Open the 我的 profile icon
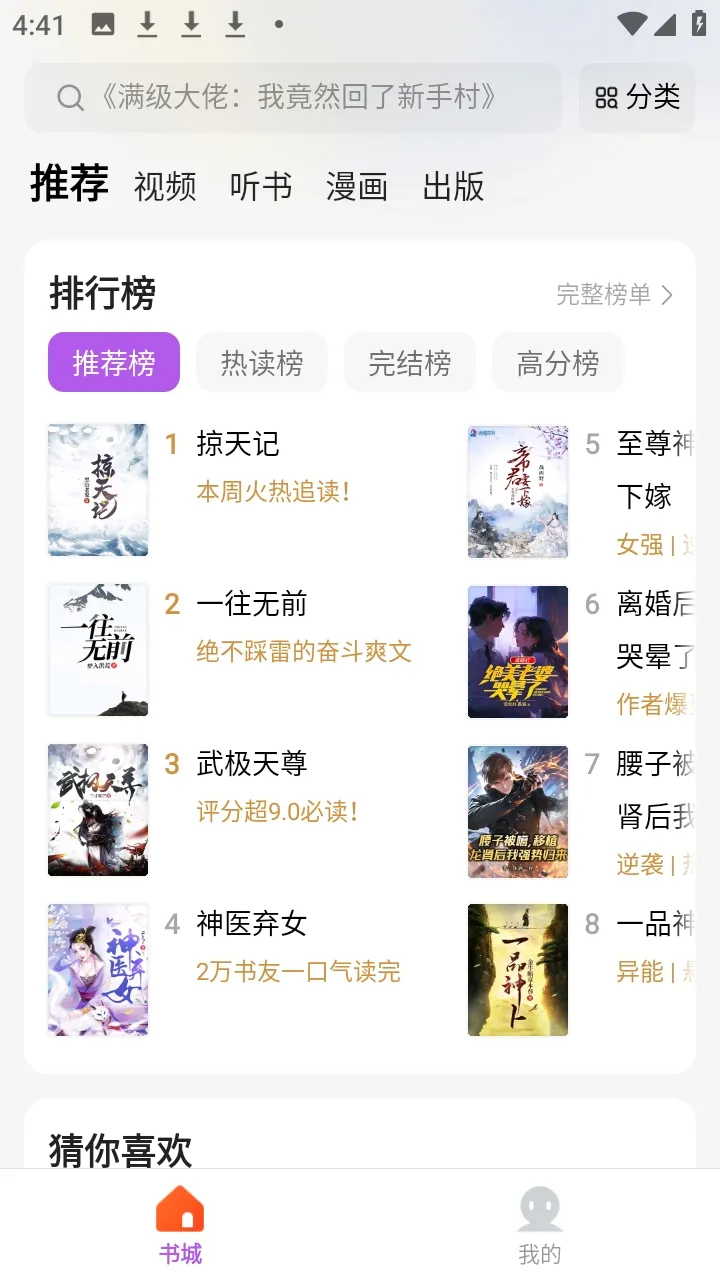The height and width of the screenshot is (1280, 720). pyautogui.click(x=540, y=1209)
